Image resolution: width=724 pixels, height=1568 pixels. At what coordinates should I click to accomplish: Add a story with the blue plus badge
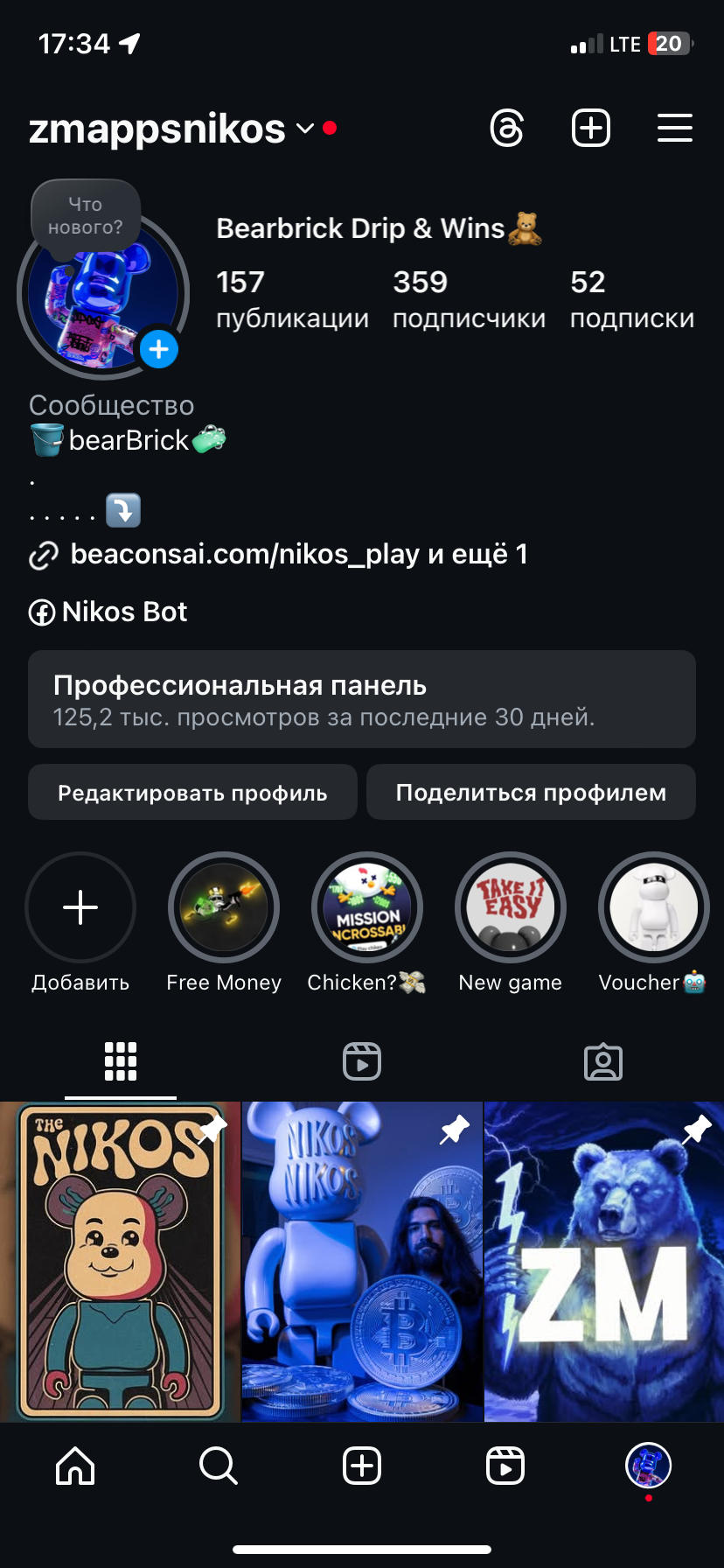pos(159,350)
